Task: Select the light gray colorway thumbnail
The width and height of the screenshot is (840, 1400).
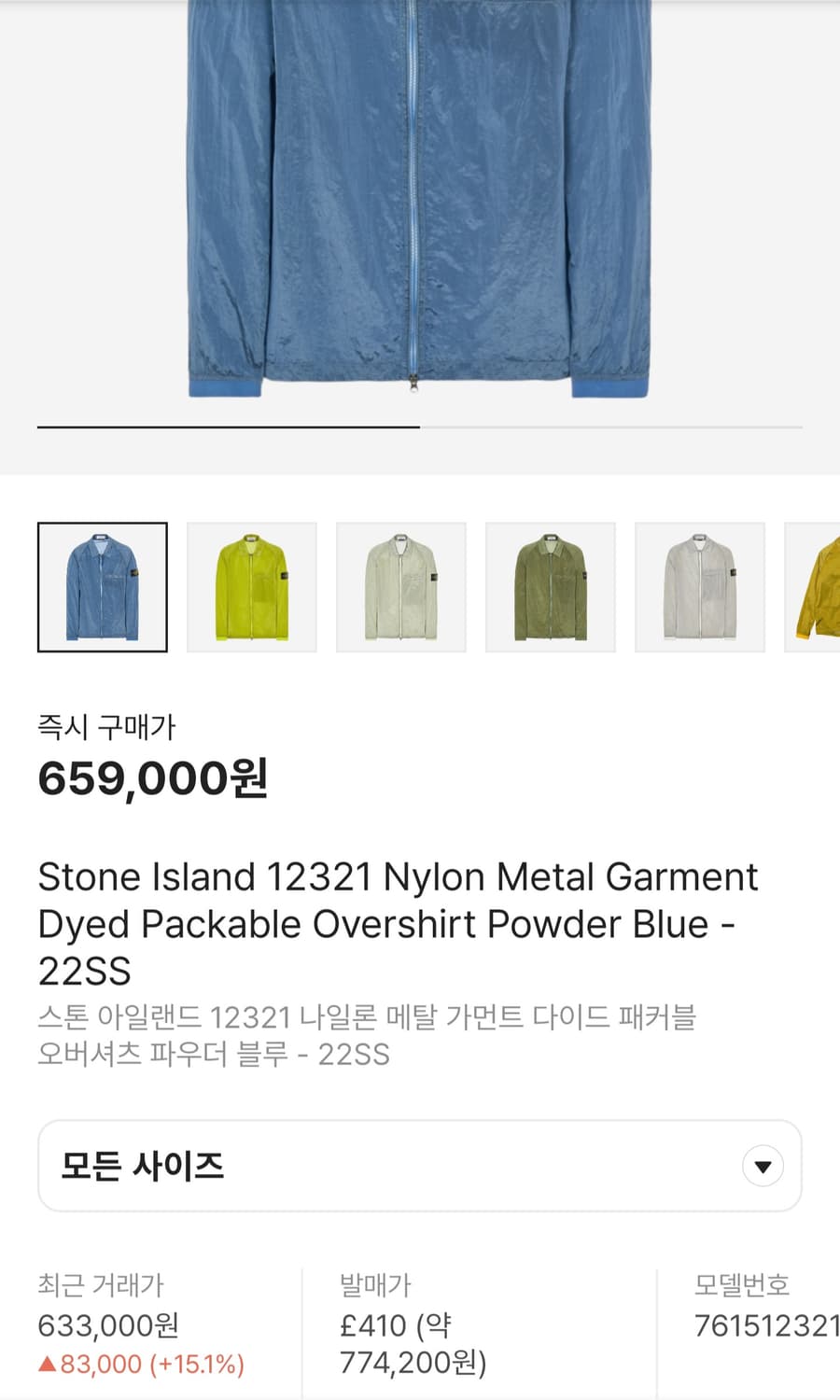Action: pyautogui.click(x=699, y=587)
